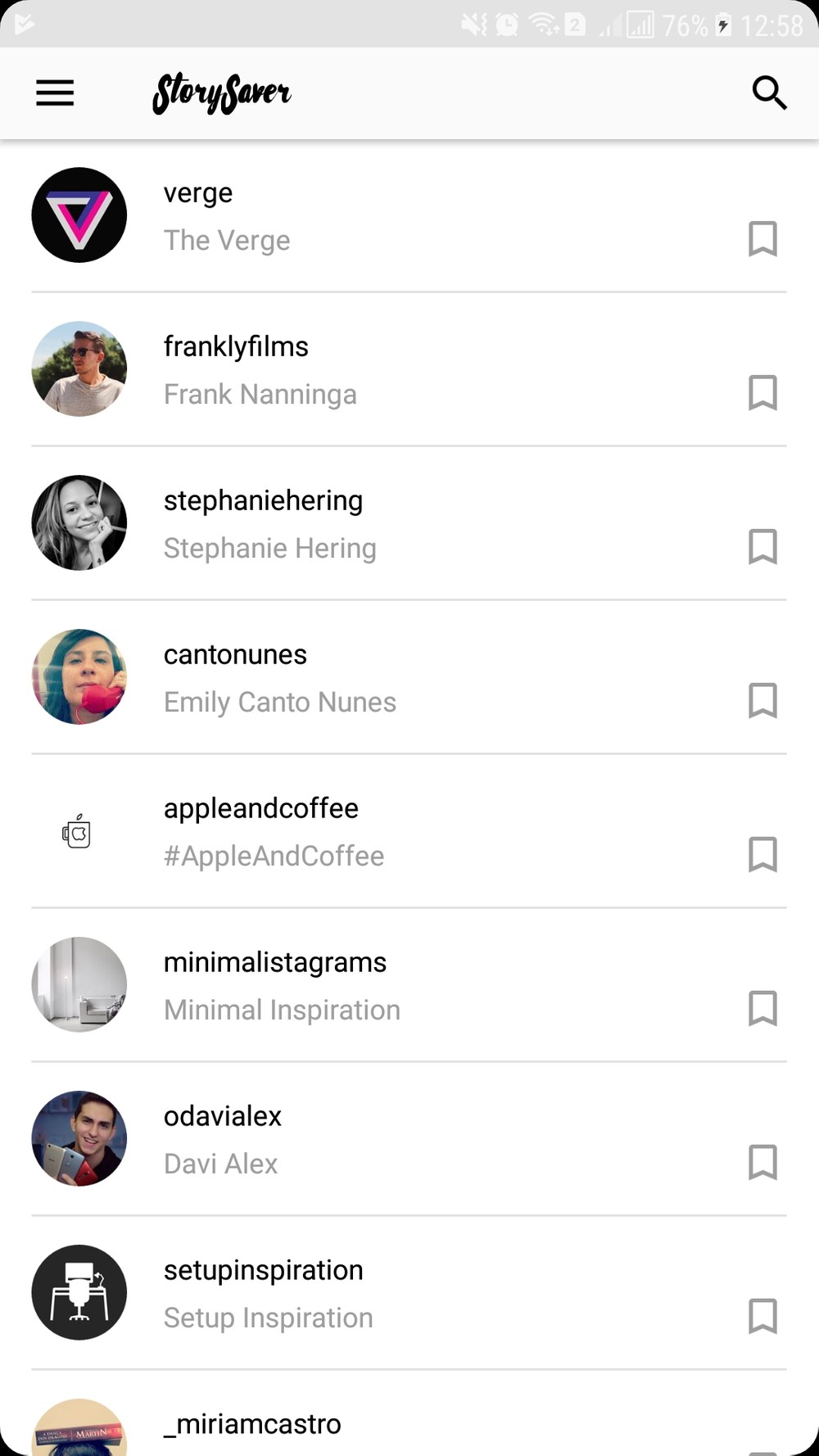Bookmark The Verge account

coord(762,239)
